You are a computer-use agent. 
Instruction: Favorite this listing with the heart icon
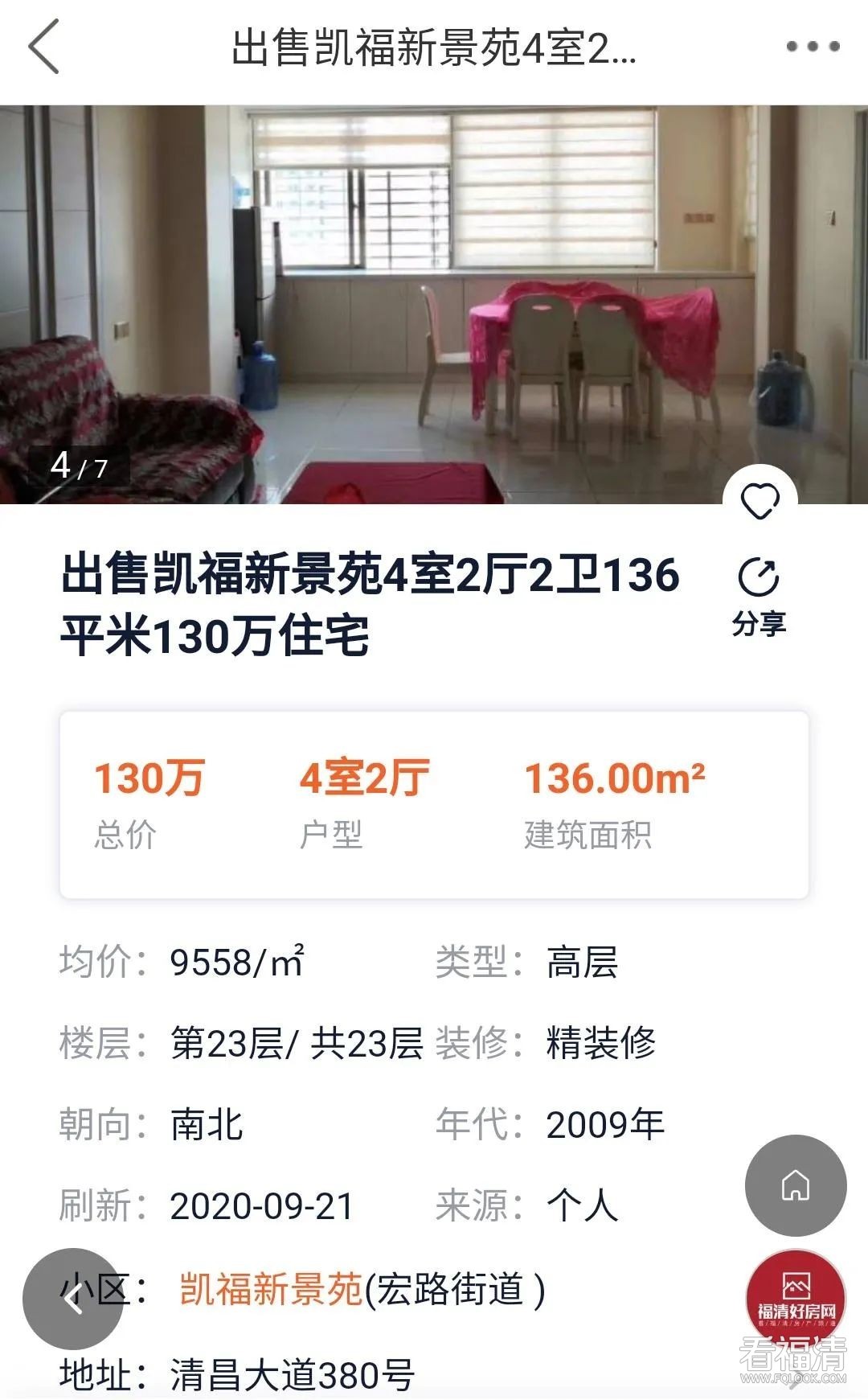[759, 502]
